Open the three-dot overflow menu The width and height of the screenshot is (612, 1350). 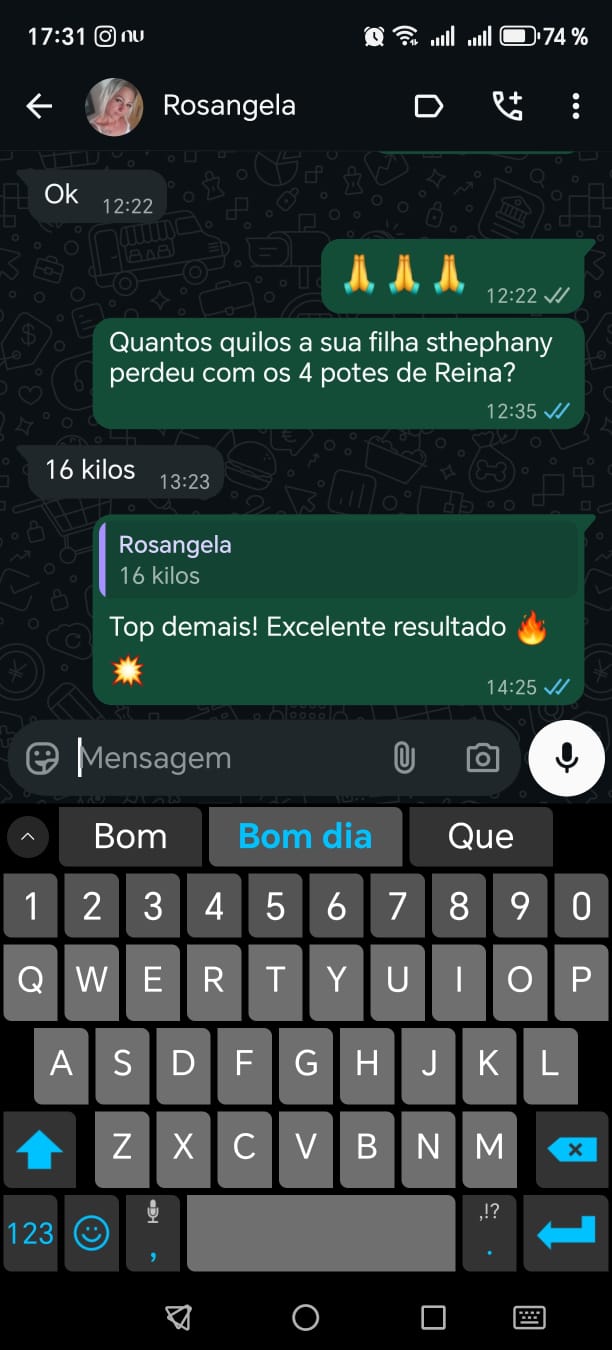[575, 106]
